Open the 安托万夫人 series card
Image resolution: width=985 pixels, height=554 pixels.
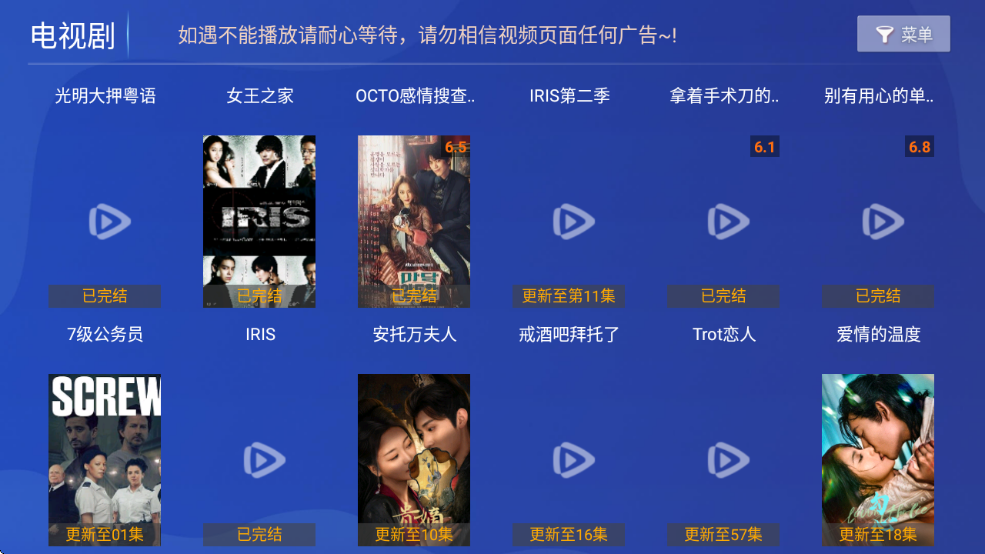[414, 221]
